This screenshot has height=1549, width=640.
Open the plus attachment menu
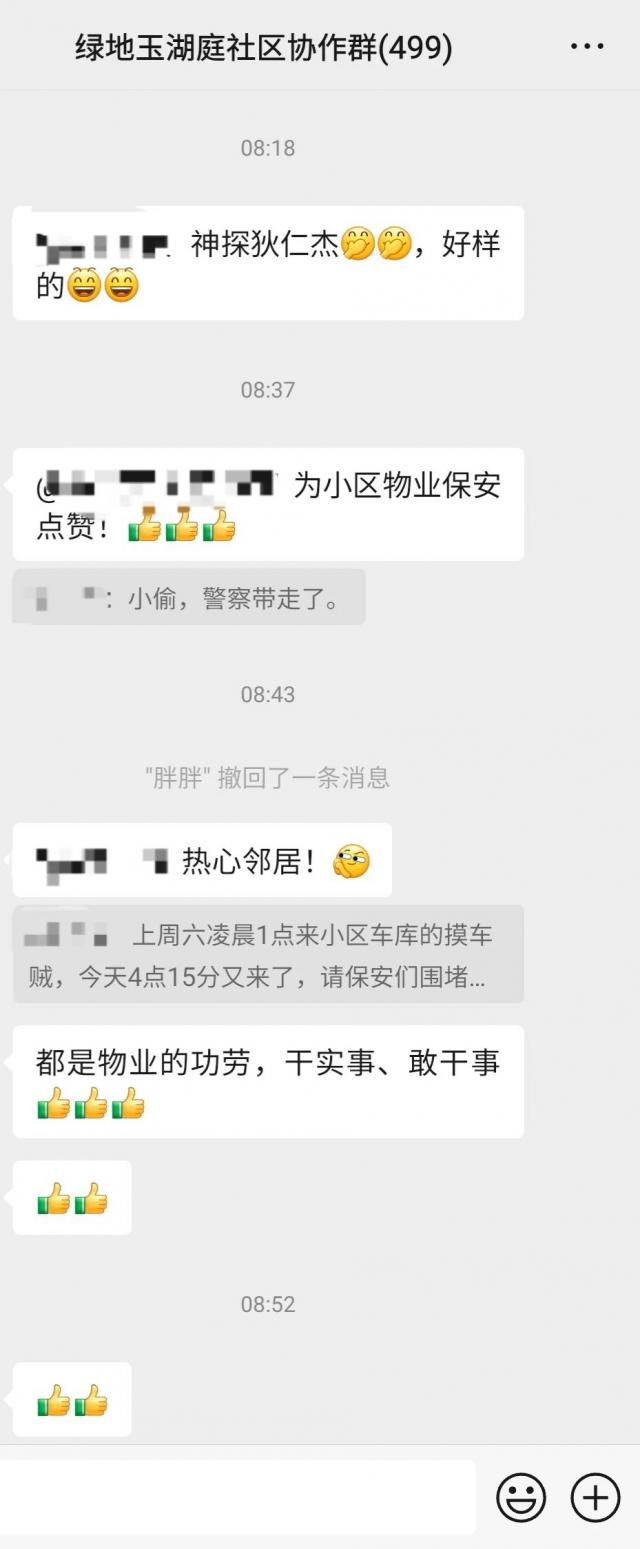[595, 1498]
